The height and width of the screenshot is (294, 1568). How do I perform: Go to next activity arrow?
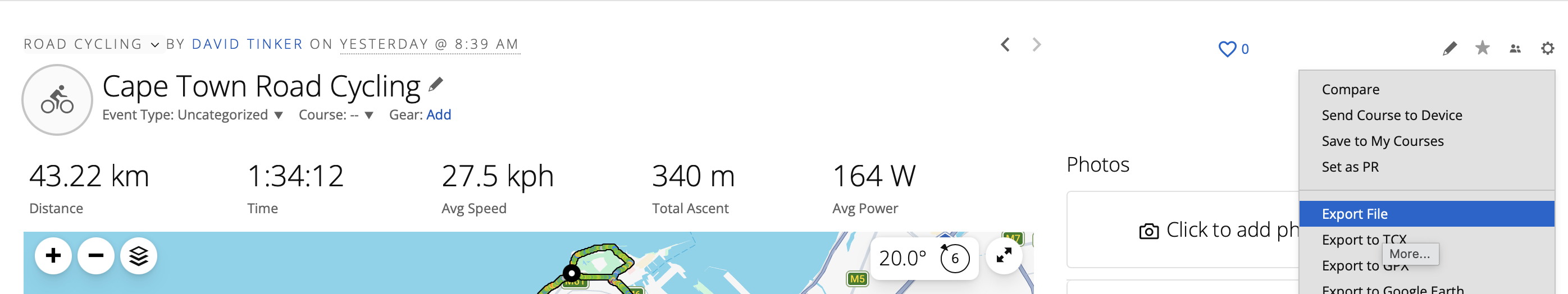(x=1037, y=44)
